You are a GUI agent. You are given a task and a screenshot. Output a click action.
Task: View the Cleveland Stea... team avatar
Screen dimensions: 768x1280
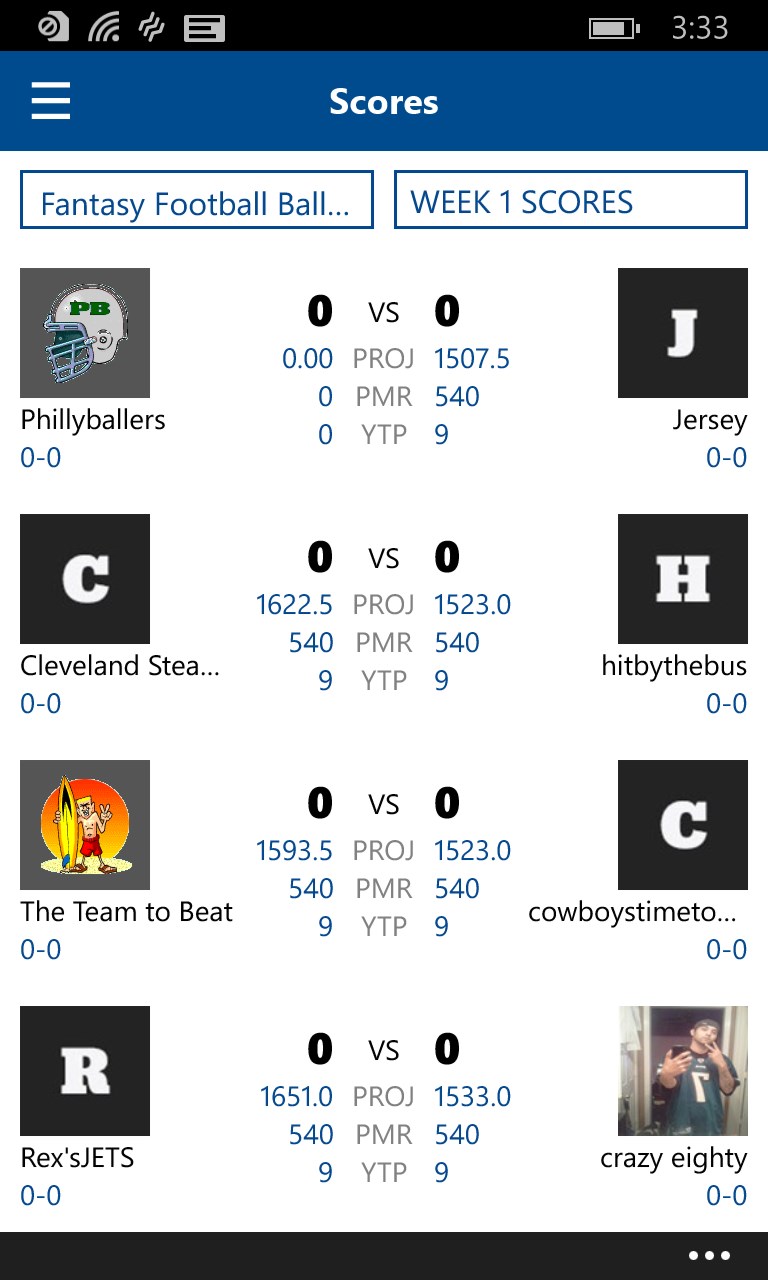click(85, 579)
